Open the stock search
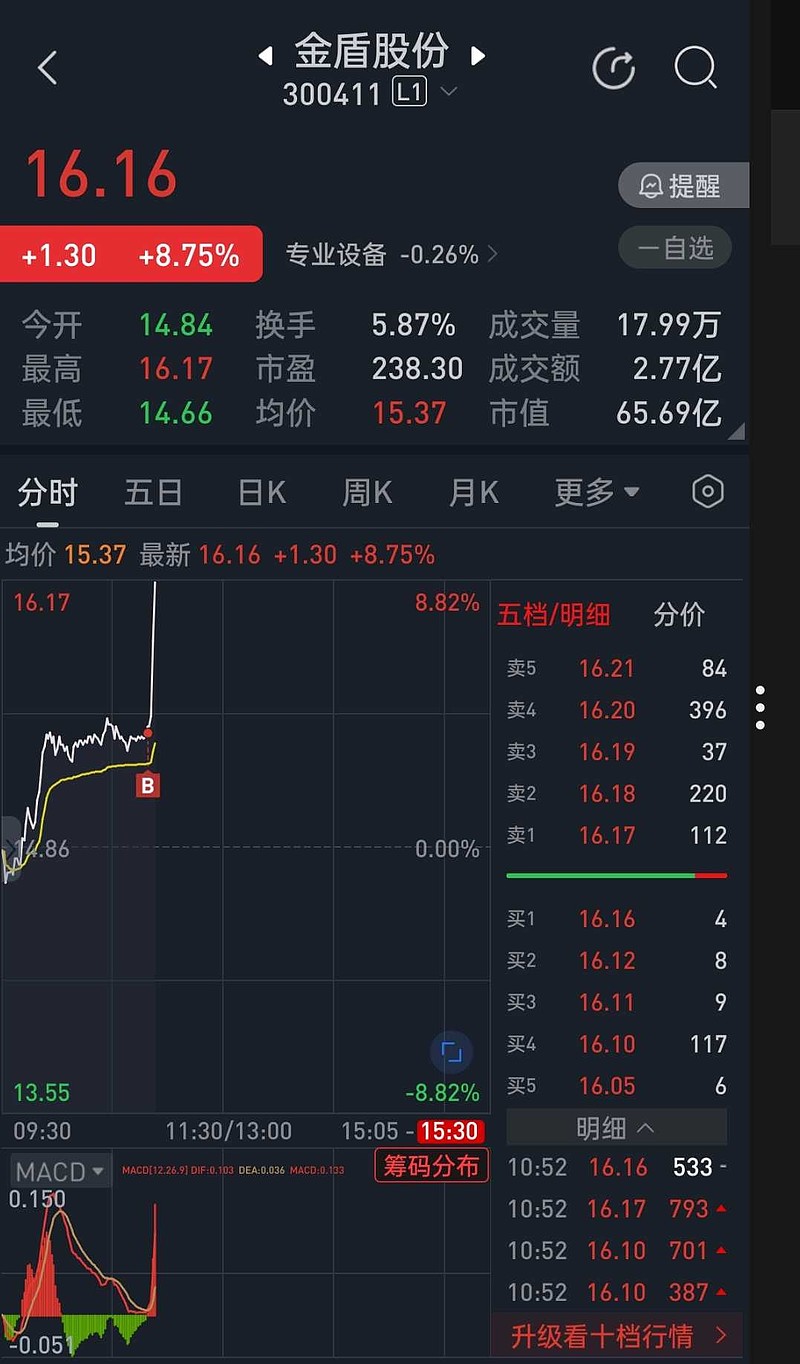Screen dimensions: 800x1364 695,68
